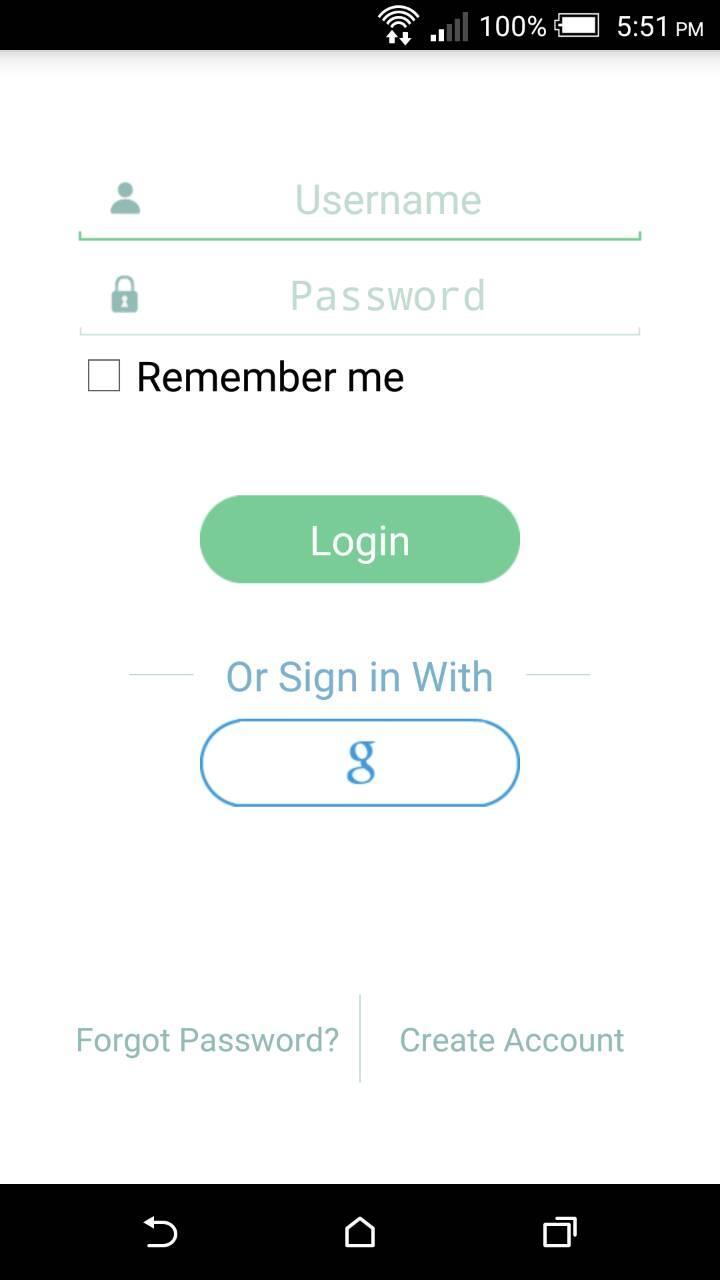Image resolution: width=720 pixels, height=1280 pixels.
Task: Tap the green Login button
Action: tap(360, 540)
